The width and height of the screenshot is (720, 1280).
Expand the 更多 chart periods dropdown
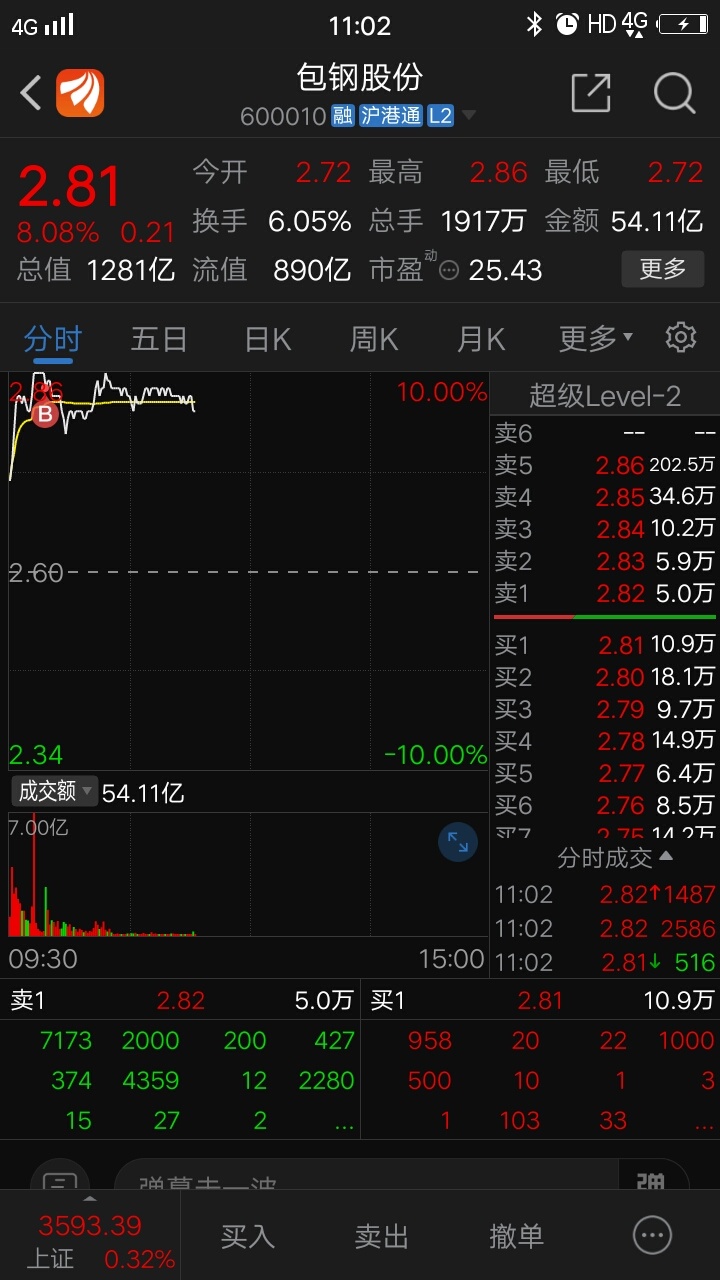click(x=596, y=339)
